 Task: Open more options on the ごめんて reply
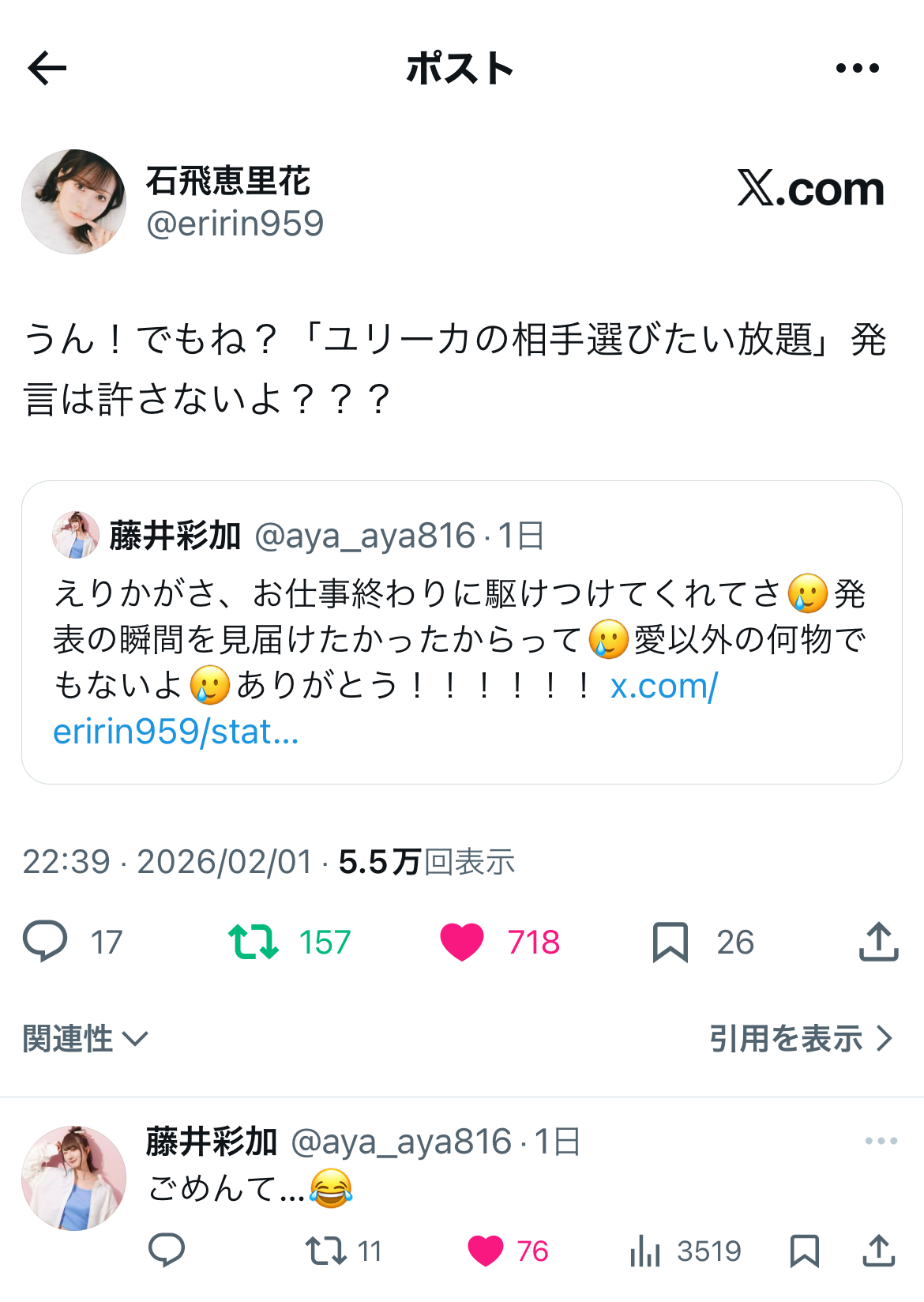(x=881, y=1141)
